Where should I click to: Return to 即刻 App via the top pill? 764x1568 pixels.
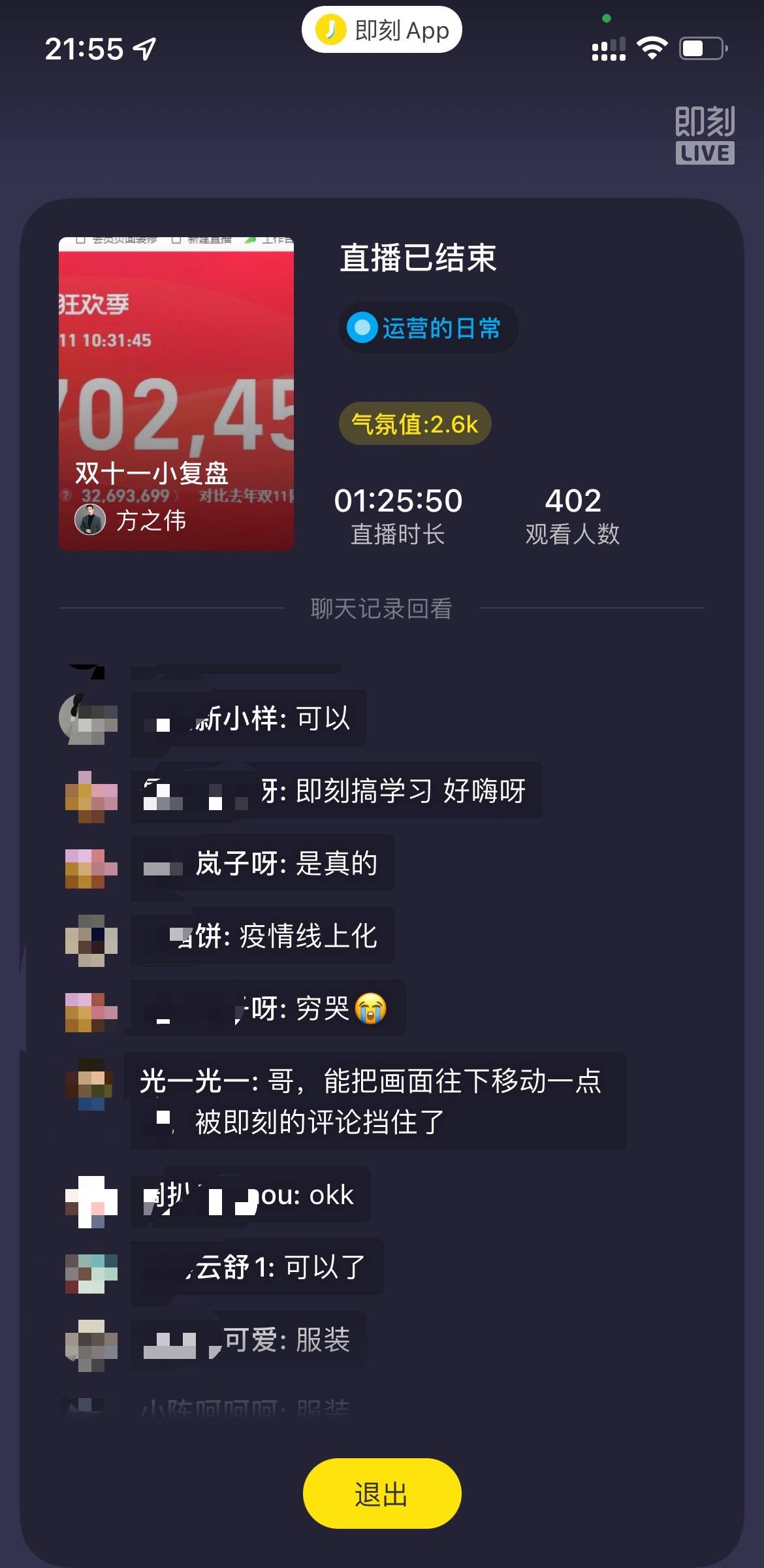(382, 30)
